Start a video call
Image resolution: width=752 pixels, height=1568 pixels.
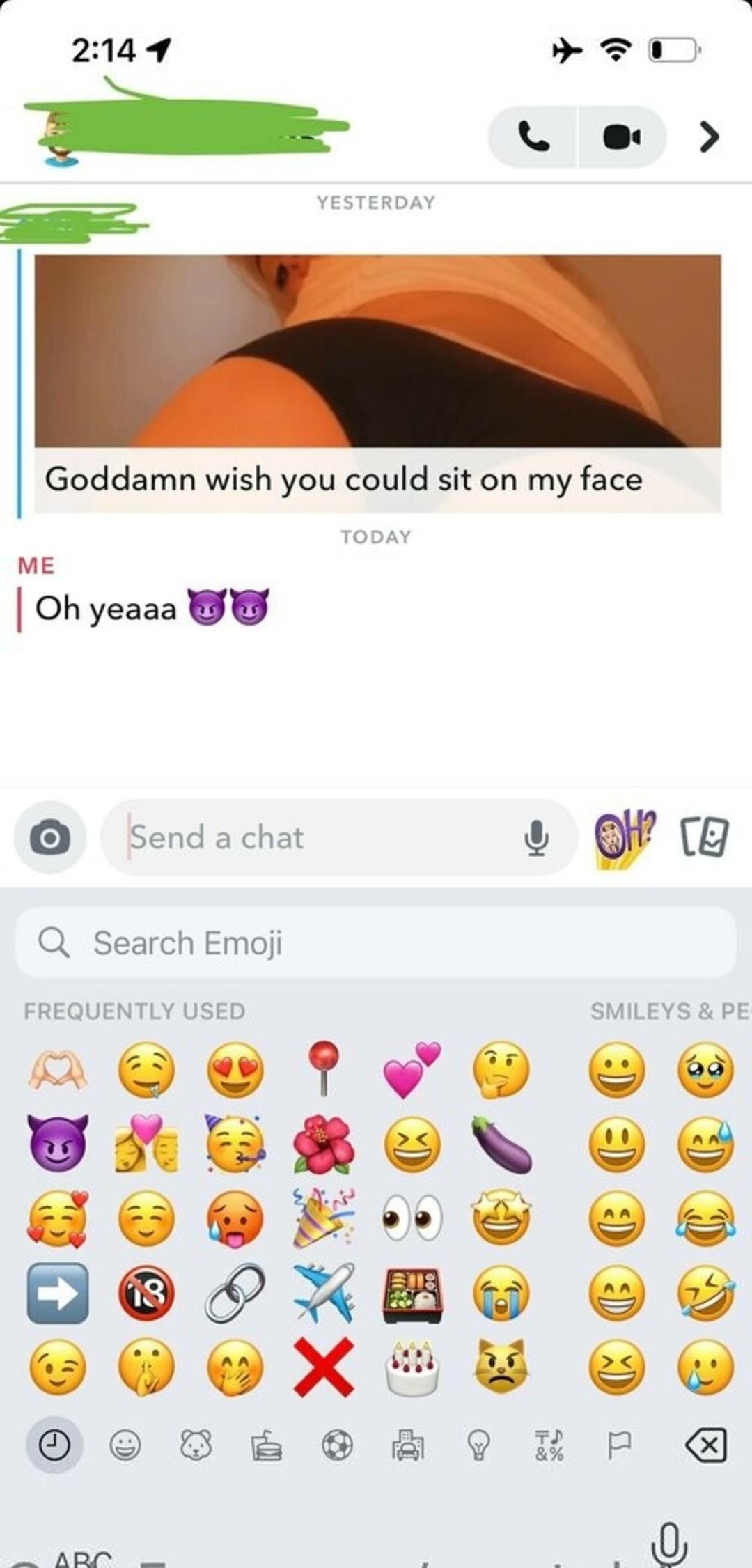tap(621, 137)
